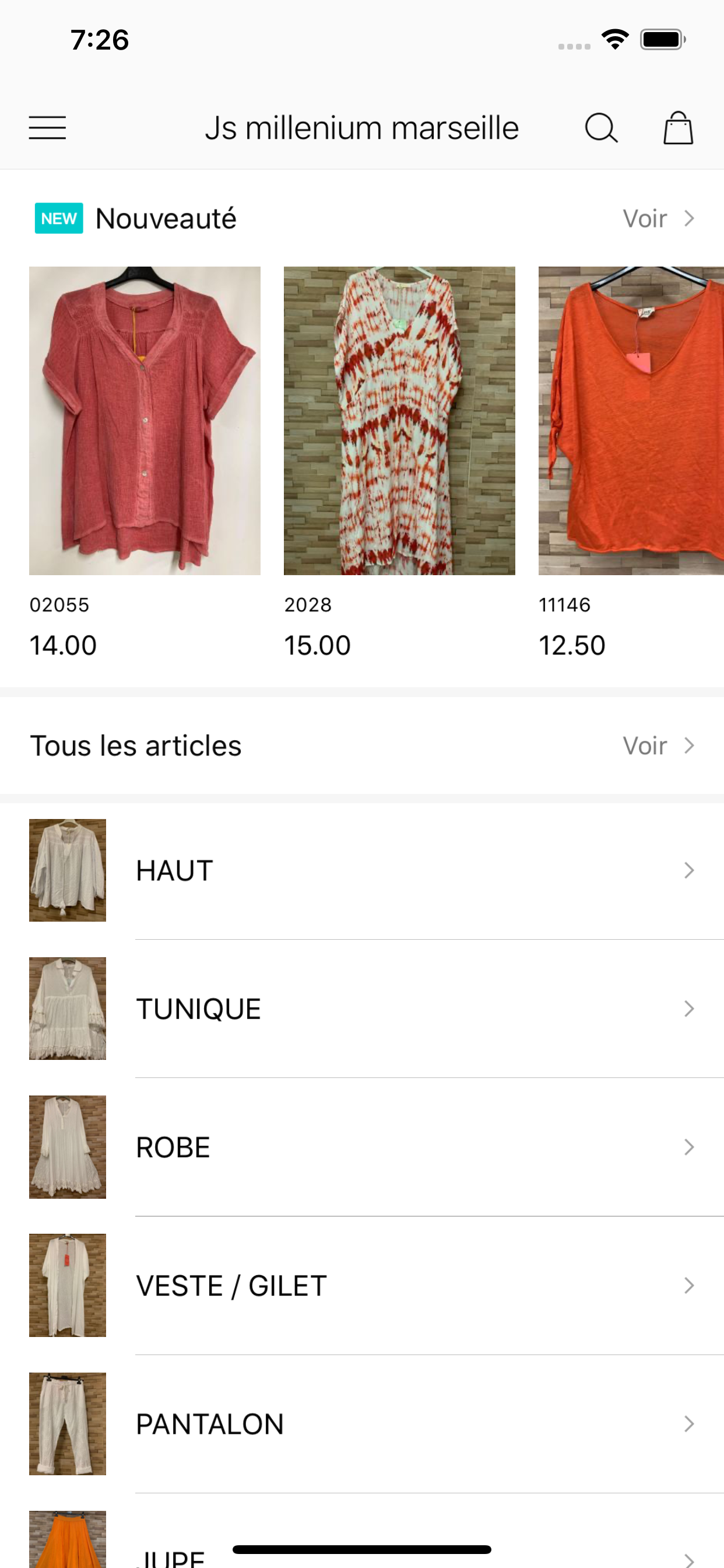The height and width of the screenshot is (1568, 724).
Task: Open the shopping bag
Action: click(x=678, y=128)
